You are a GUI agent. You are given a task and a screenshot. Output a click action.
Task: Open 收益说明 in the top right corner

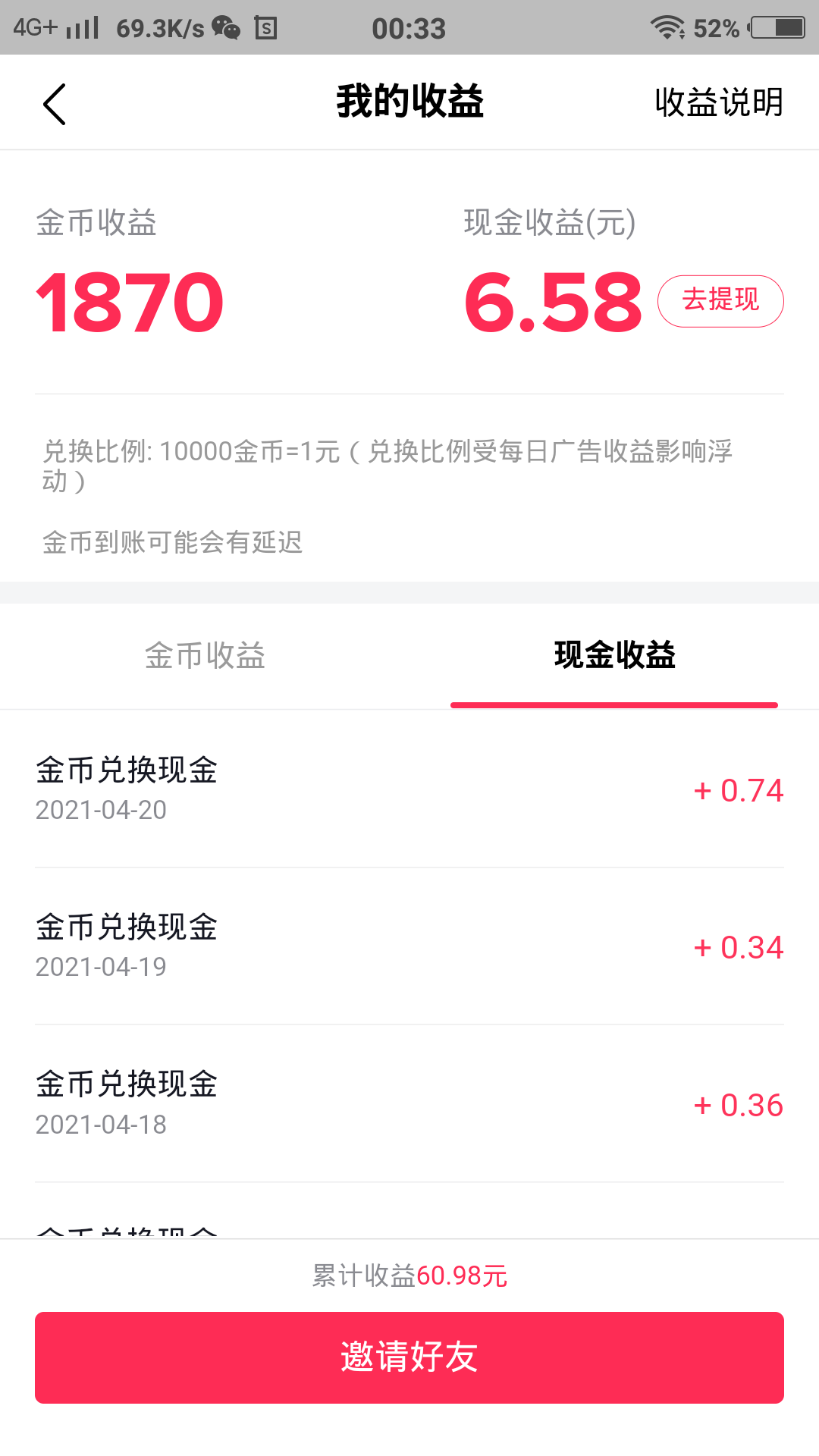717,102
